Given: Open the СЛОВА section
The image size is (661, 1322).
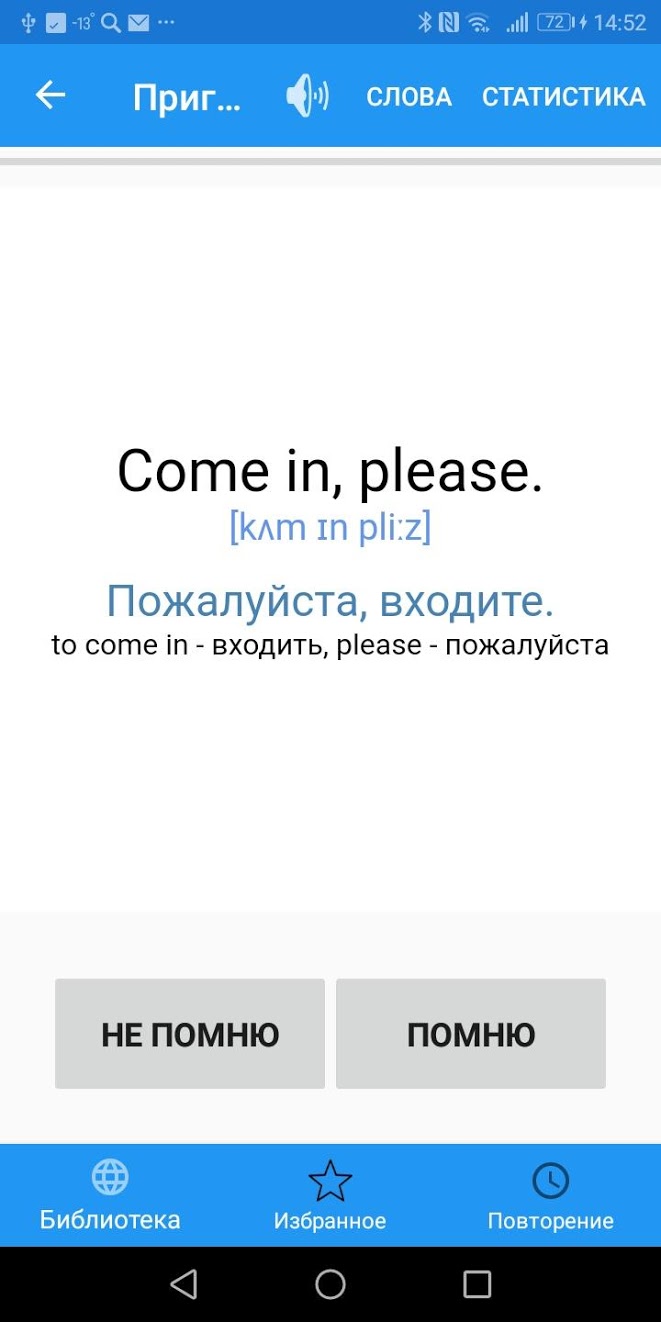Looking at the screenshot, I should click(409, 97).
